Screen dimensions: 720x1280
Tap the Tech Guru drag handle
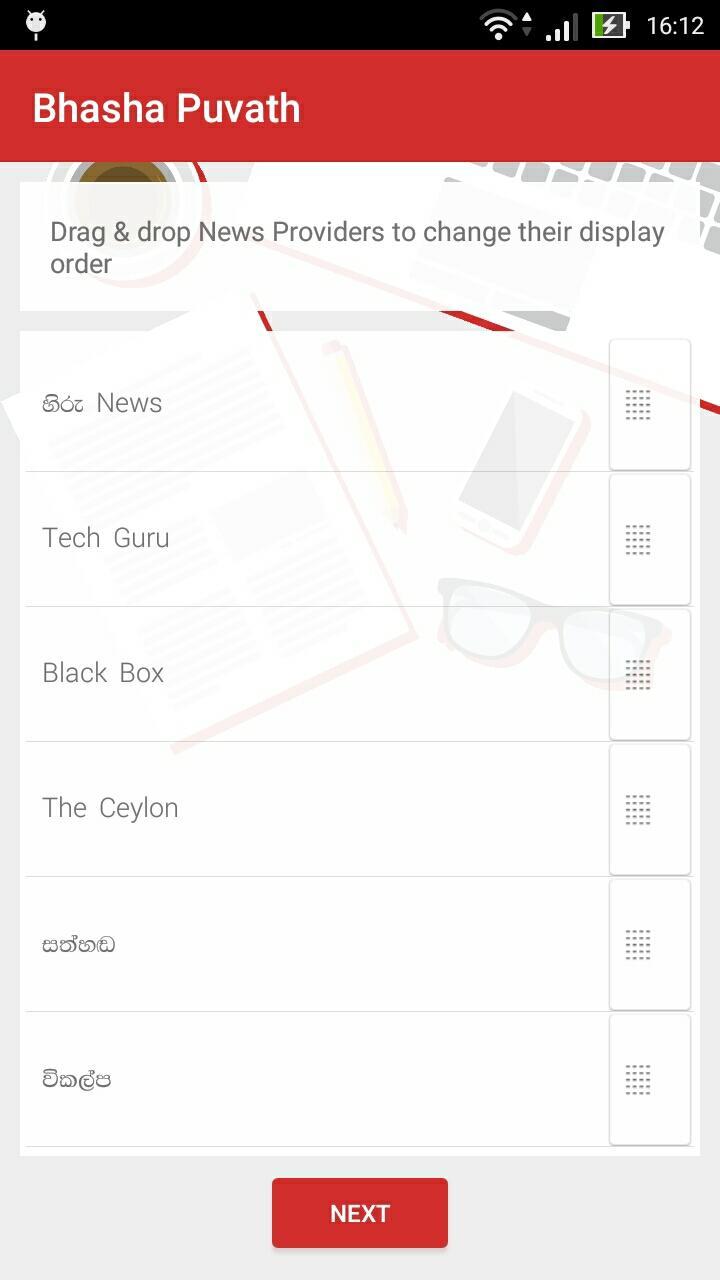tap(649, 540)
